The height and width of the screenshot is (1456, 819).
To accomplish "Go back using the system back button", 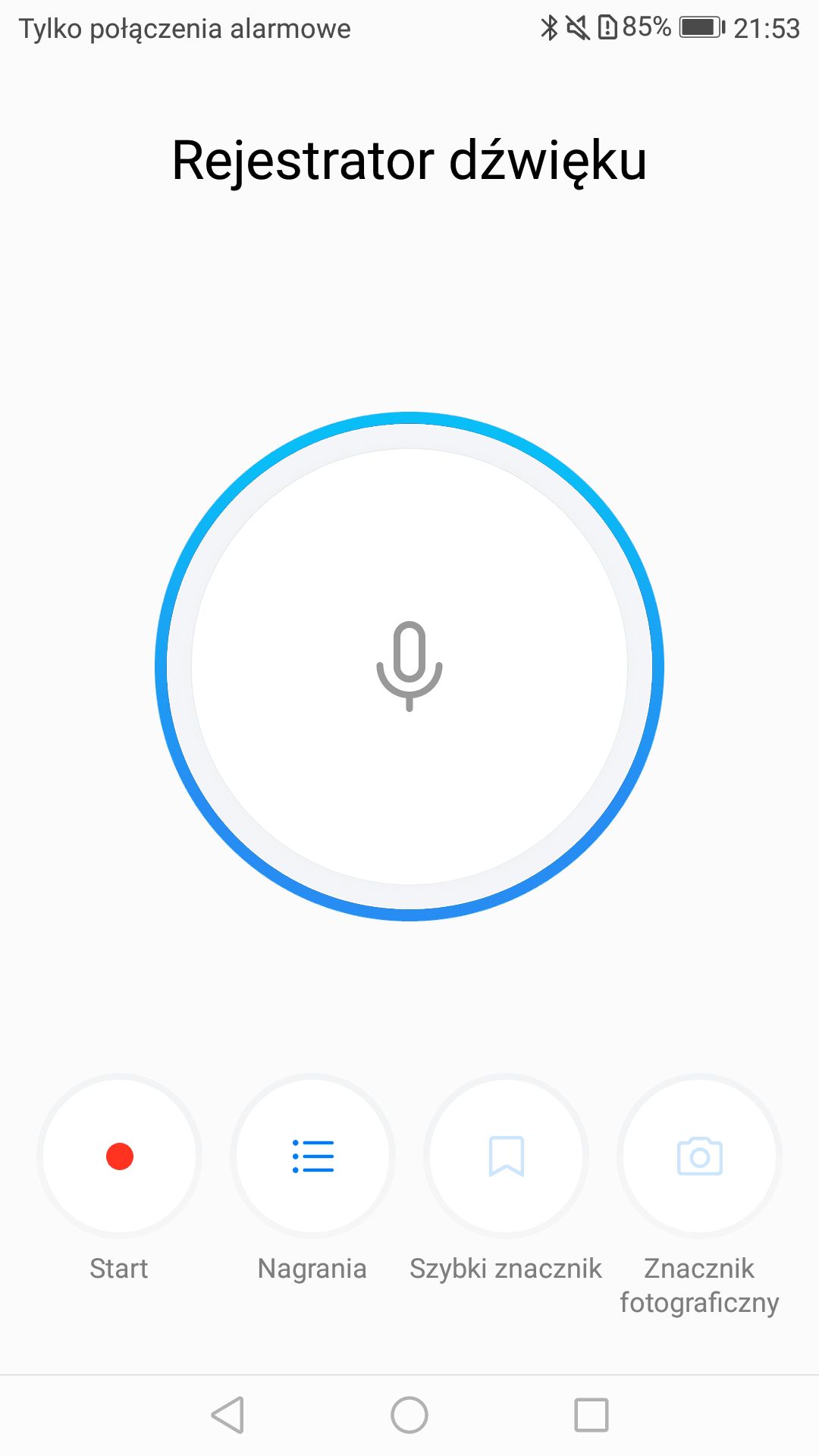I will click(227, 1415).
